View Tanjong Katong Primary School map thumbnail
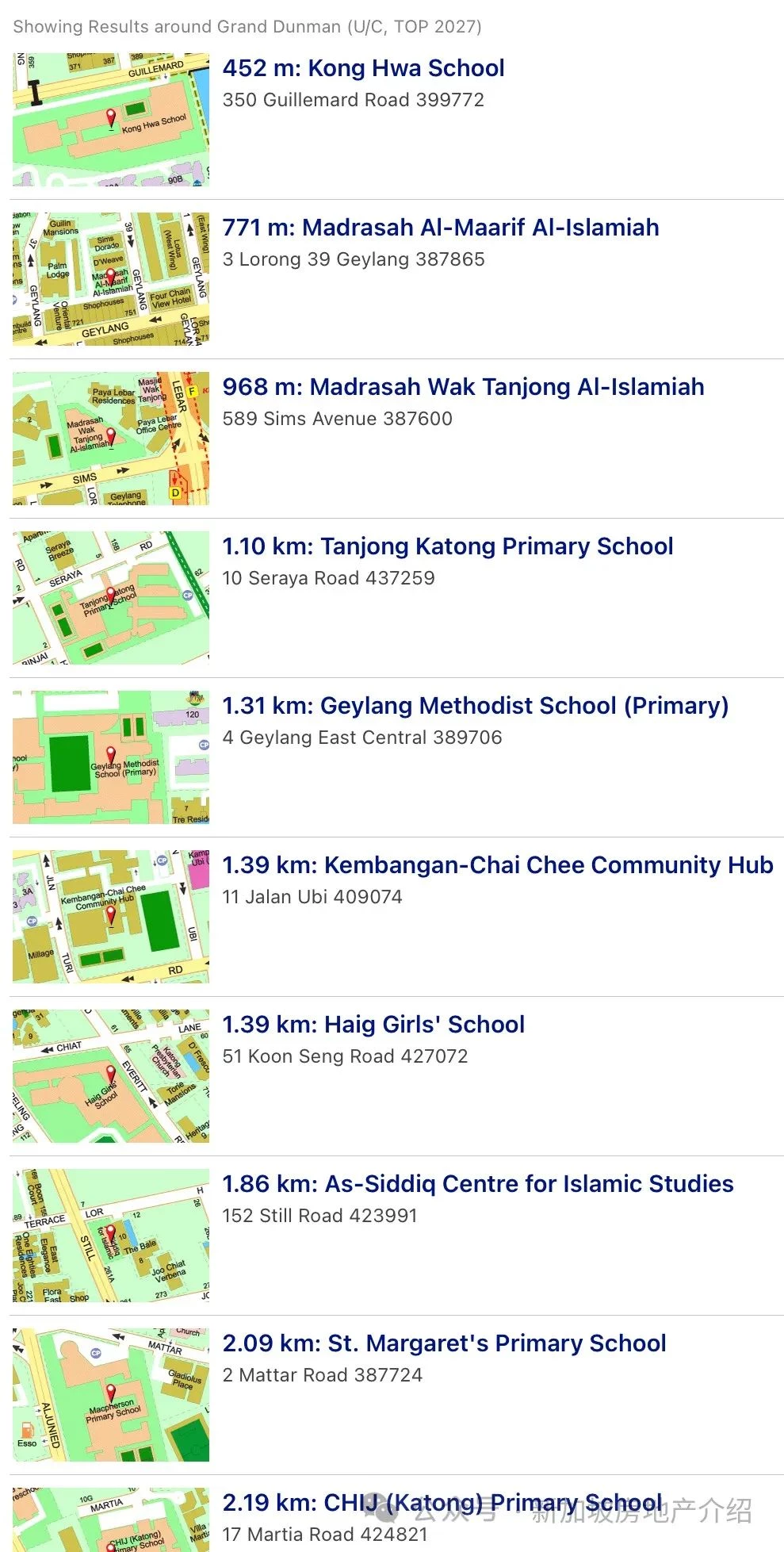Viewport: 784px width, 1552px height. pyautogui.click(x=111, y=598)
